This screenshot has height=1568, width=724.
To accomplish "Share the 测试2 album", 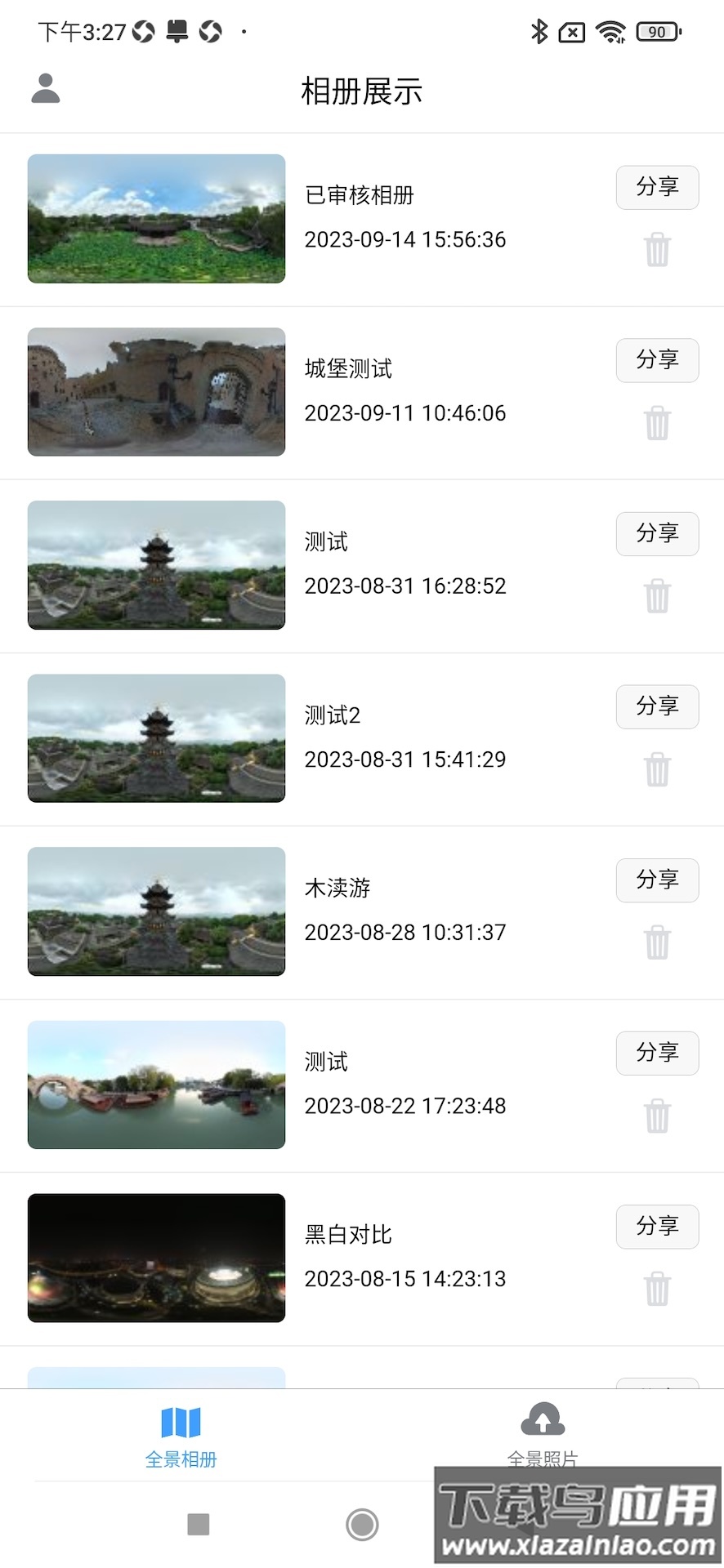I will [x=657, y=706].
